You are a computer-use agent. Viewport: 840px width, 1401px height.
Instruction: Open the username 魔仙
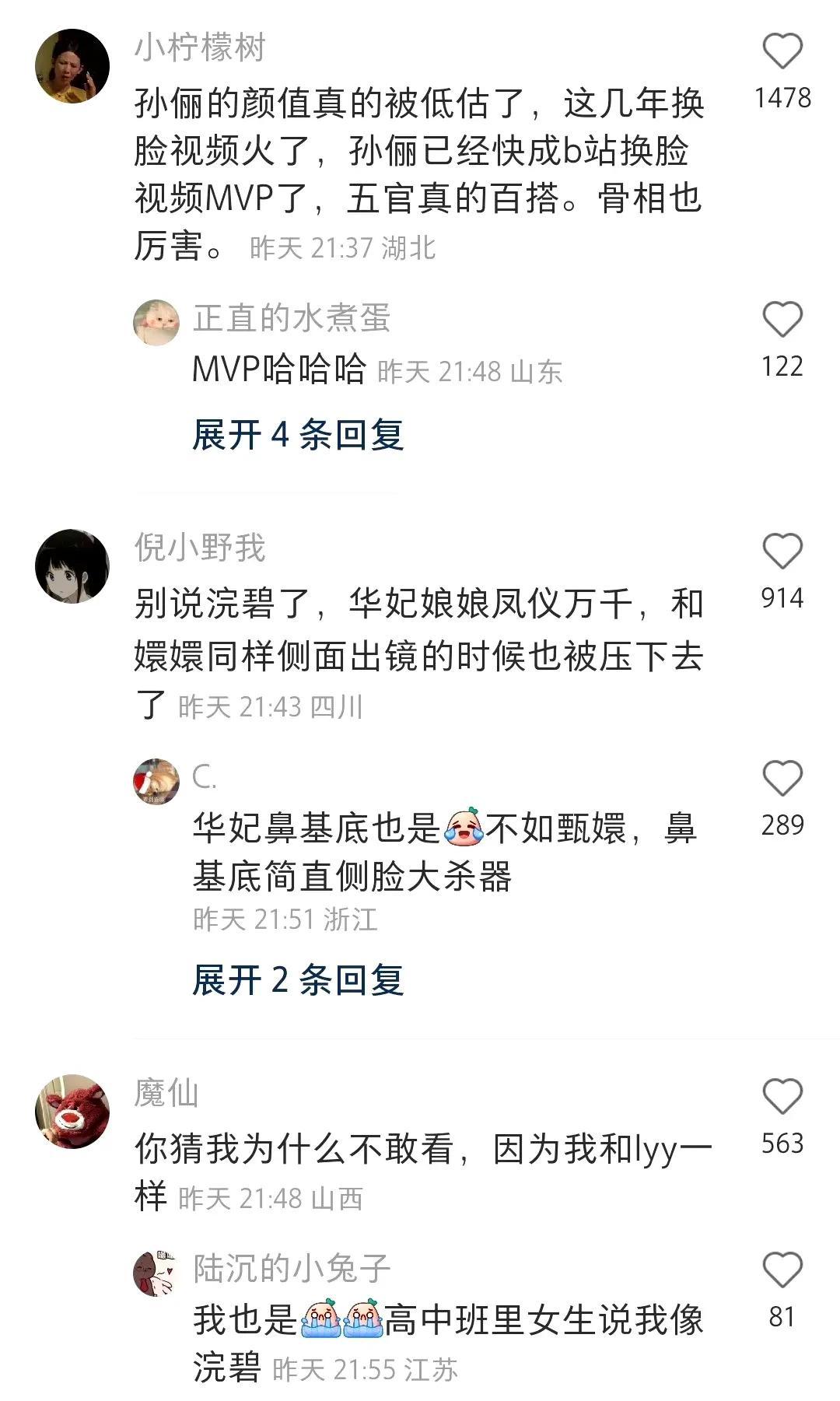click(x=166, y=1093)
